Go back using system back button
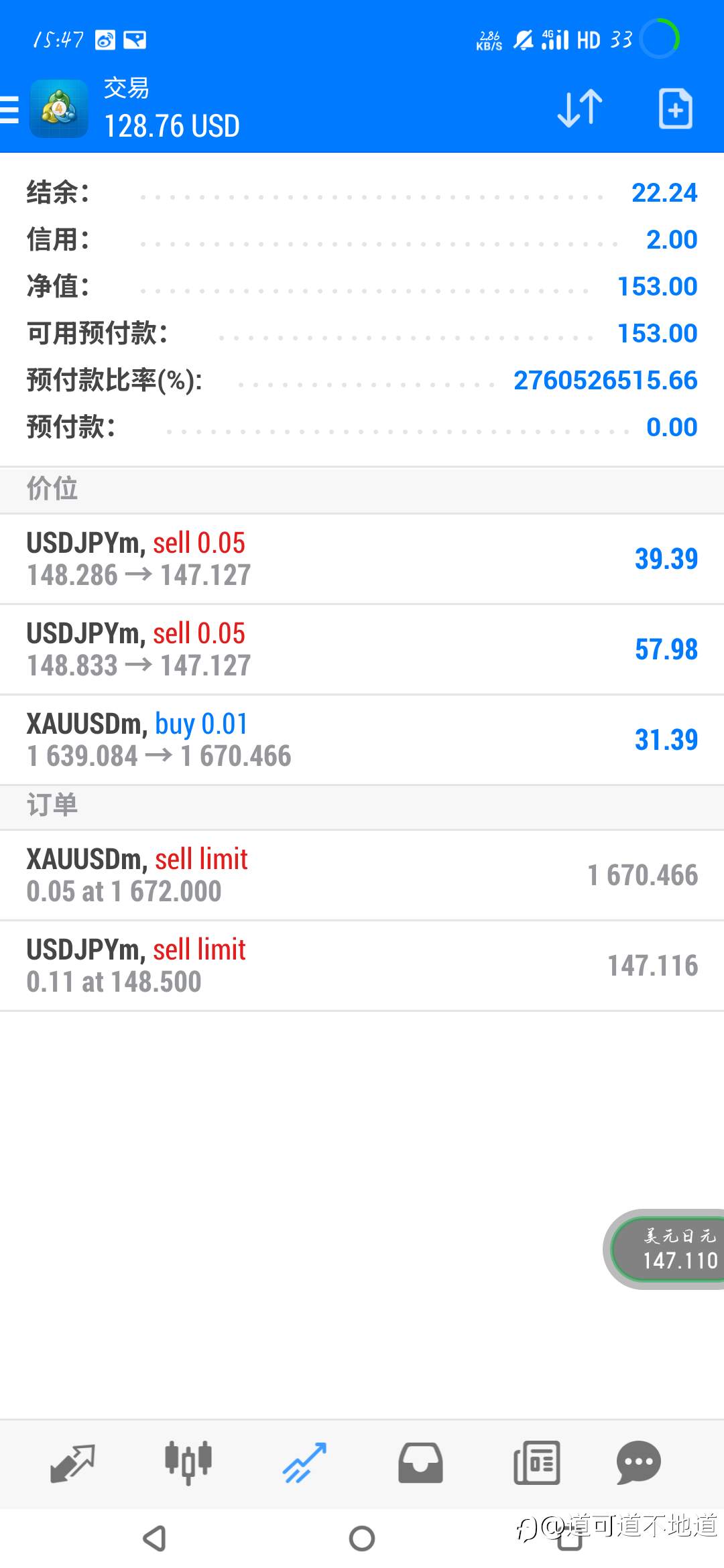This screenshot has height=1568, width=724. click(x=155, y=1539)
